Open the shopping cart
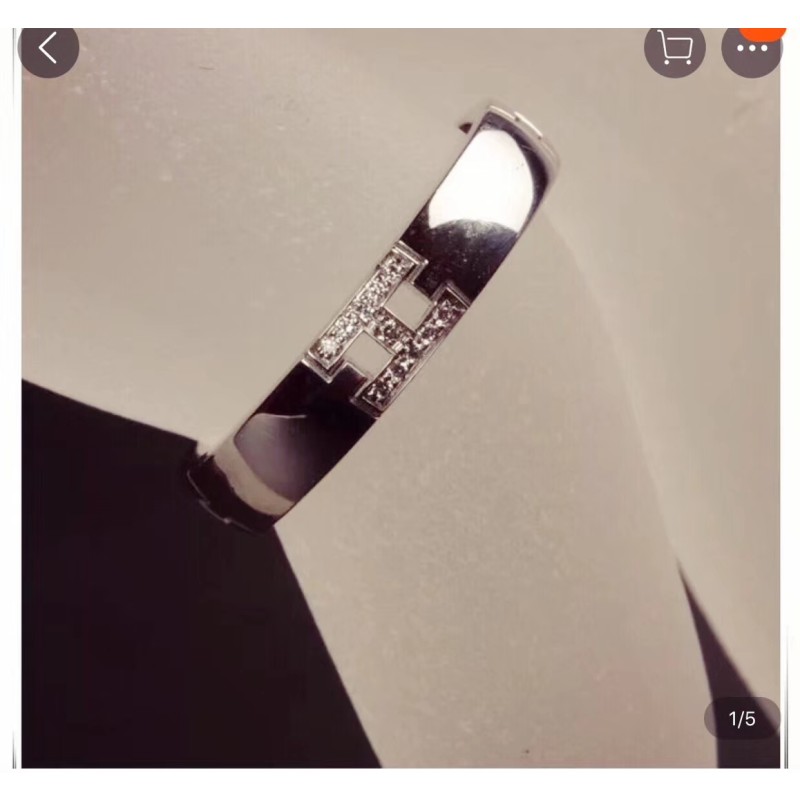Screen dimensions: 800x800 (x=675, y=48)
